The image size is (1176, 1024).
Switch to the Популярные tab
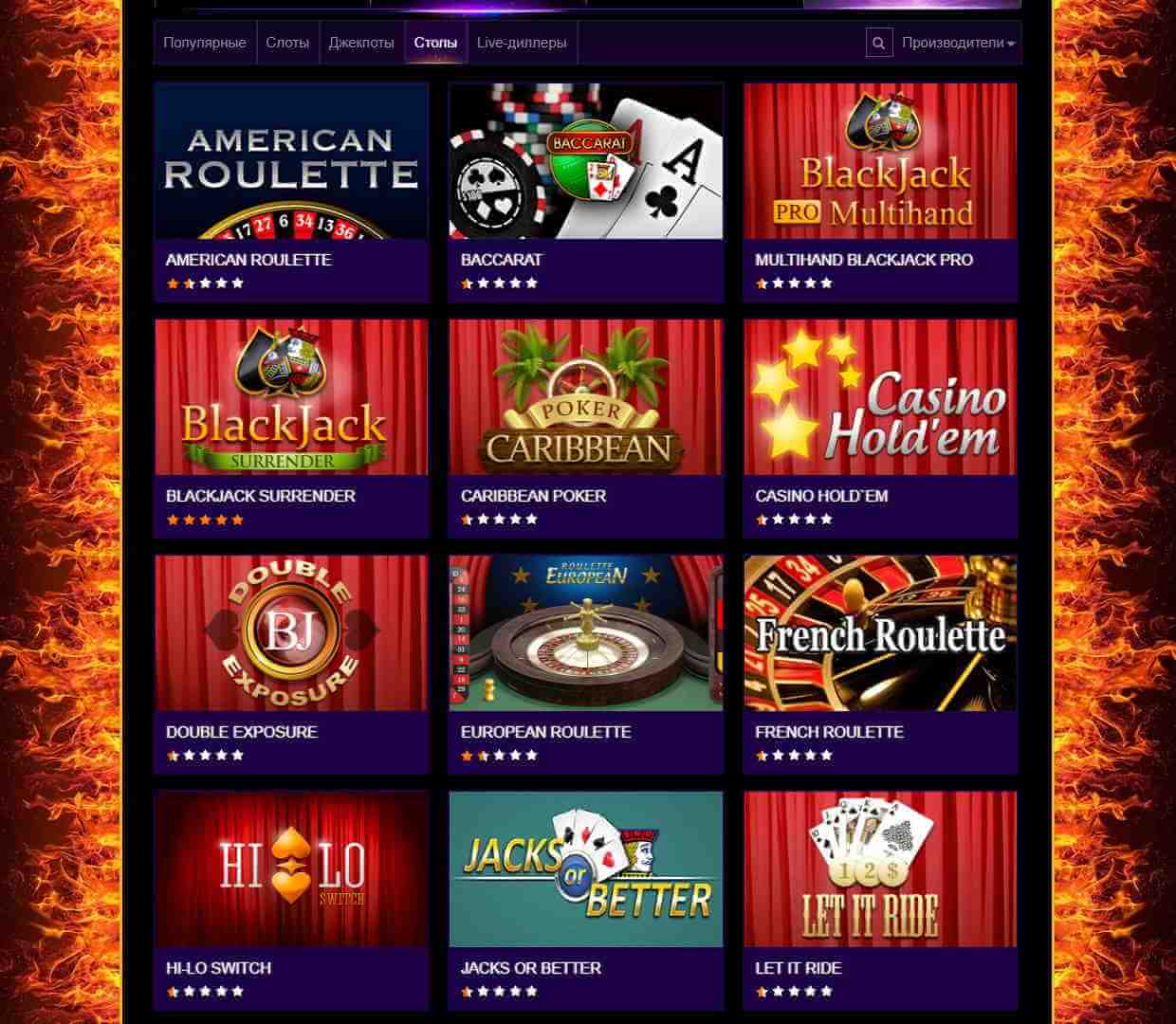[x=204, y=43]
